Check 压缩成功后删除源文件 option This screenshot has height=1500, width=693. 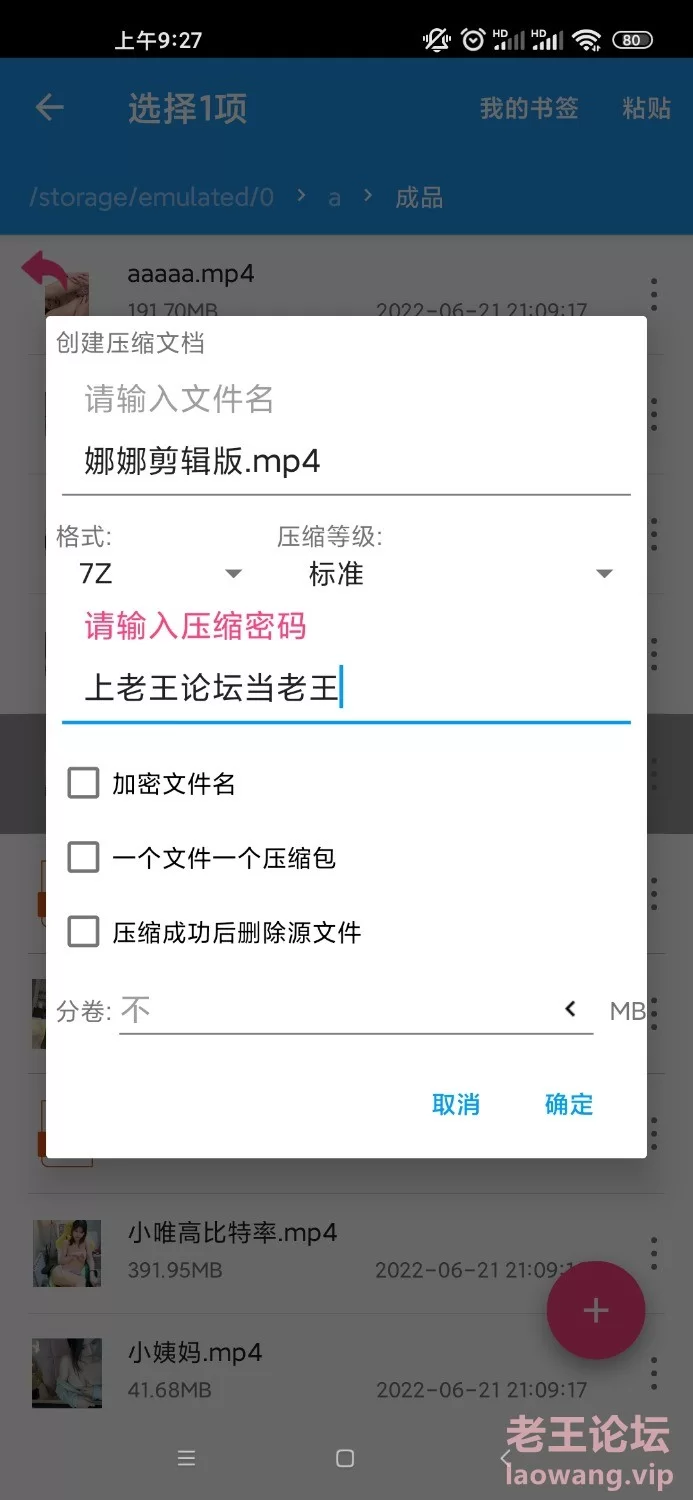84,932
